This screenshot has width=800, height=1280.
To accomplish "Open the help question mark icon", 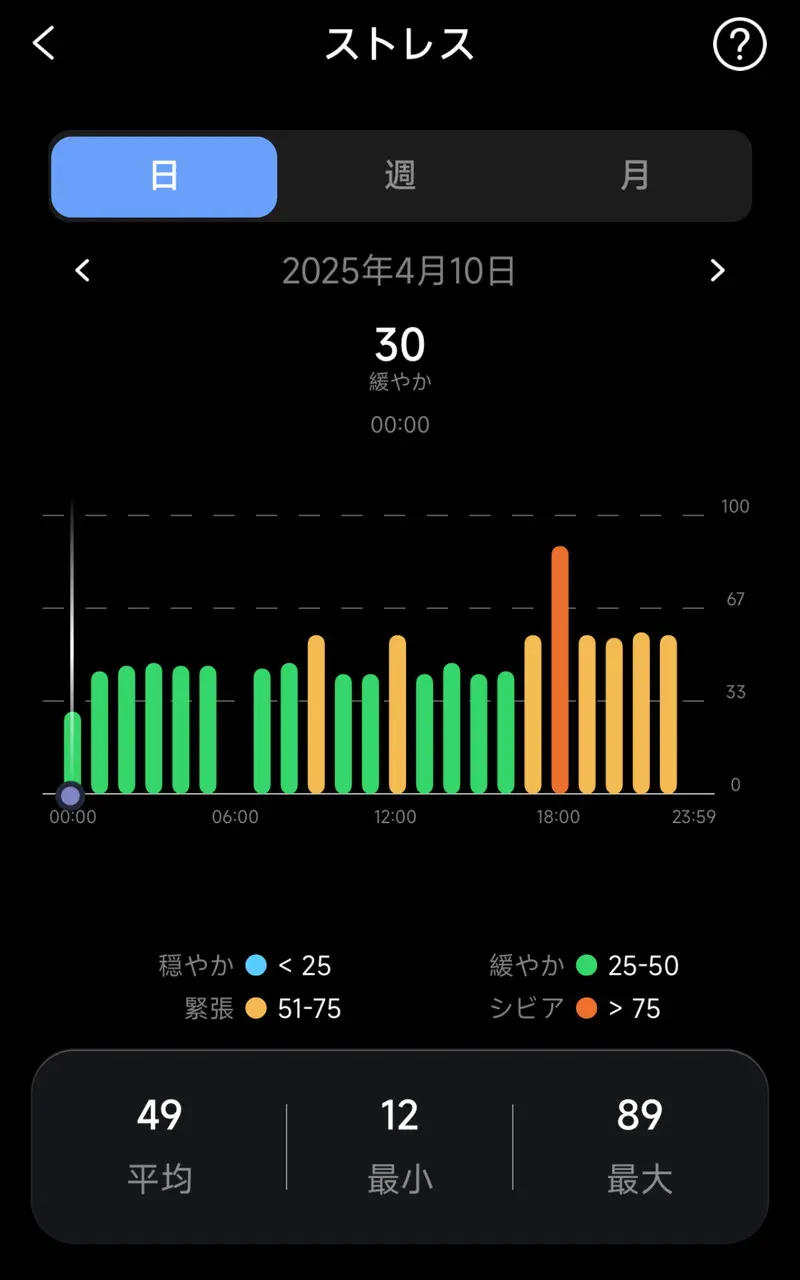I will [x=739, y=44].
